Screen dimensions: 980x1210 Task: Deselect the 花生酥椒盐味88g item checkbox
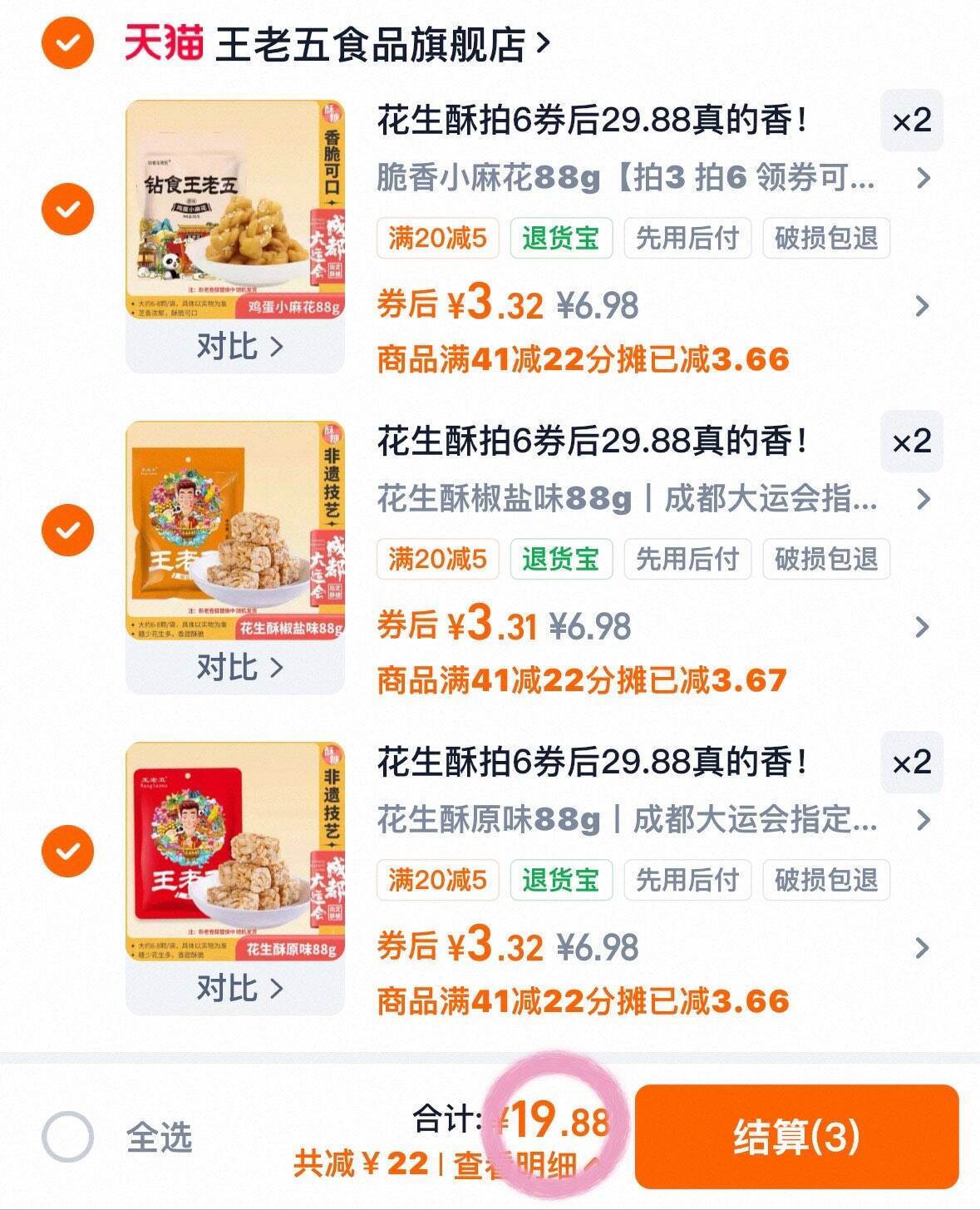coord(67,530)
